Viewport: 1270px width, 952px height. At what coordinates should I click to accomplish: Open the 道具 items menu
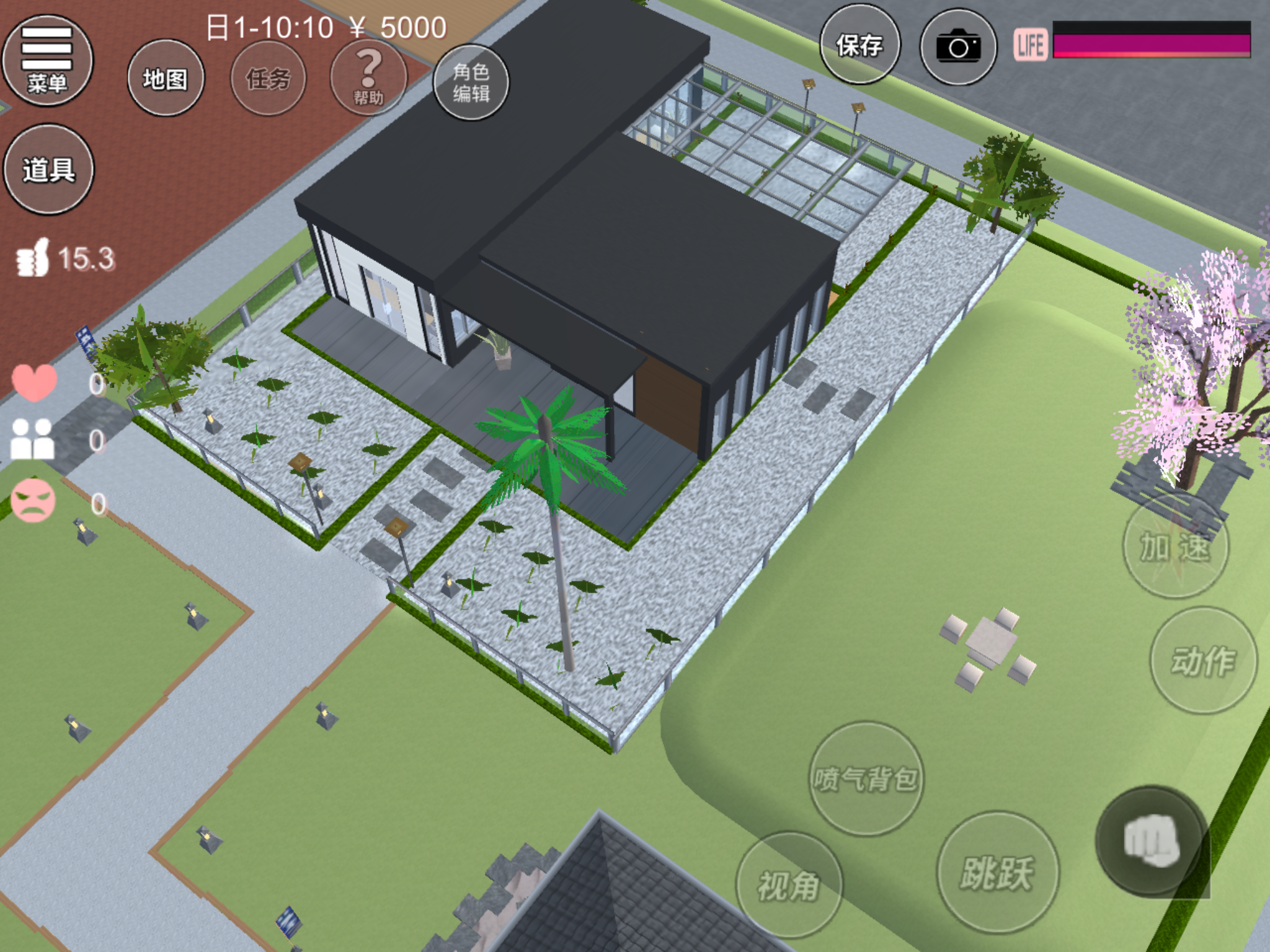click(48, 169)
